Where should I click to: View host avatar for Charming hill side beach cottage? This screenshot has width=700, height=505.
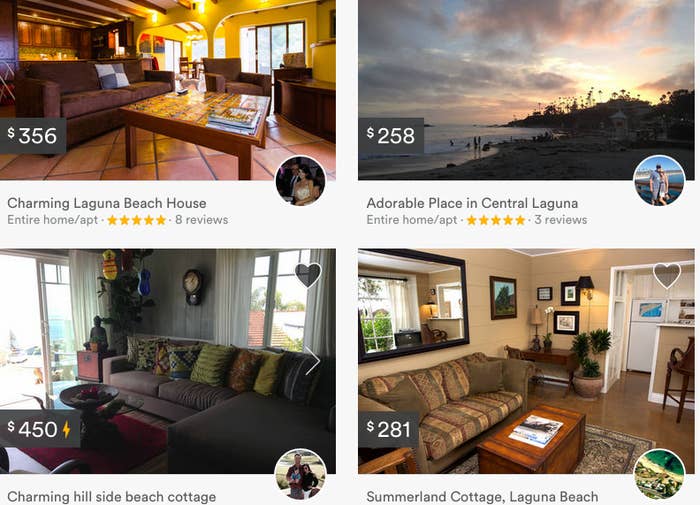tap(300, 474)
